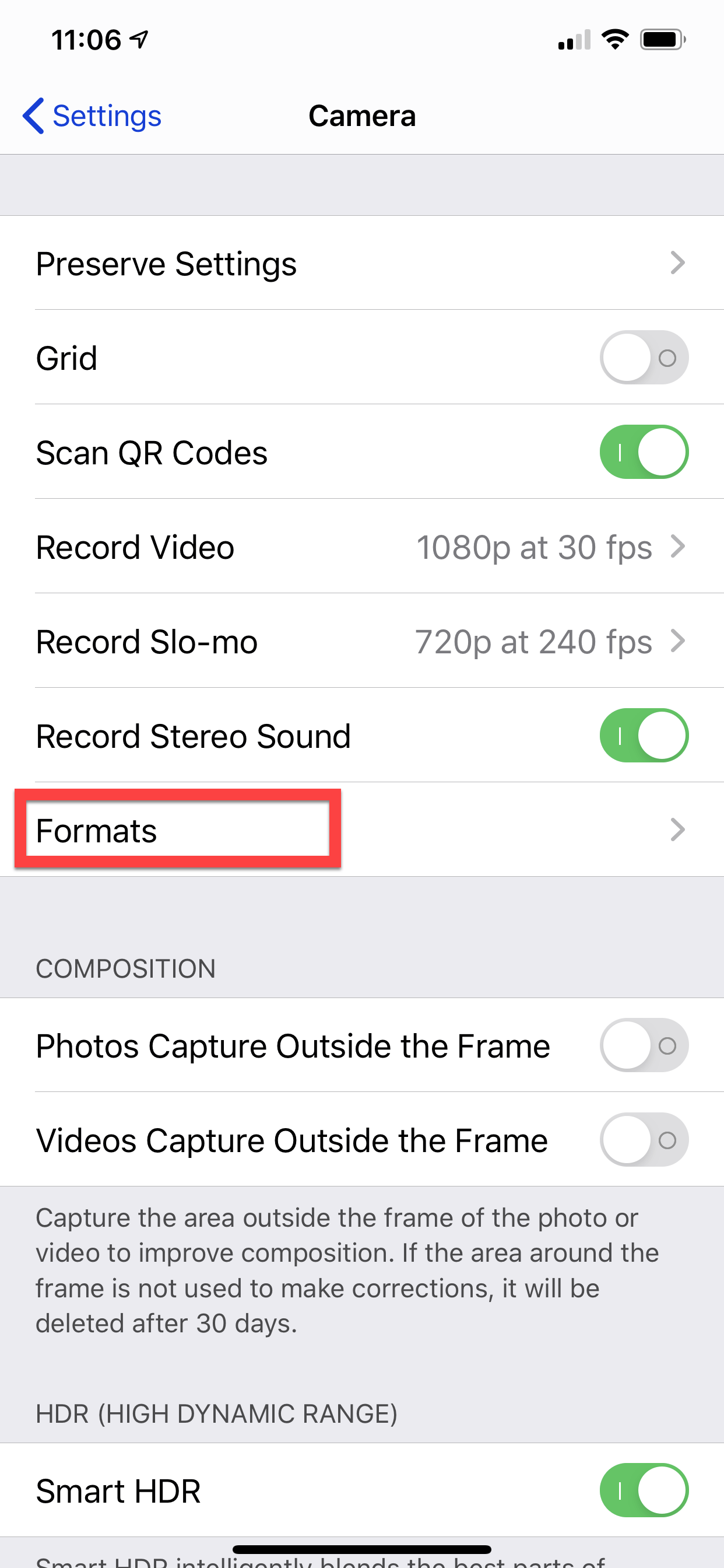724x1568 pixels.
Task: Open the Formats row
Action: pos(361,830)
